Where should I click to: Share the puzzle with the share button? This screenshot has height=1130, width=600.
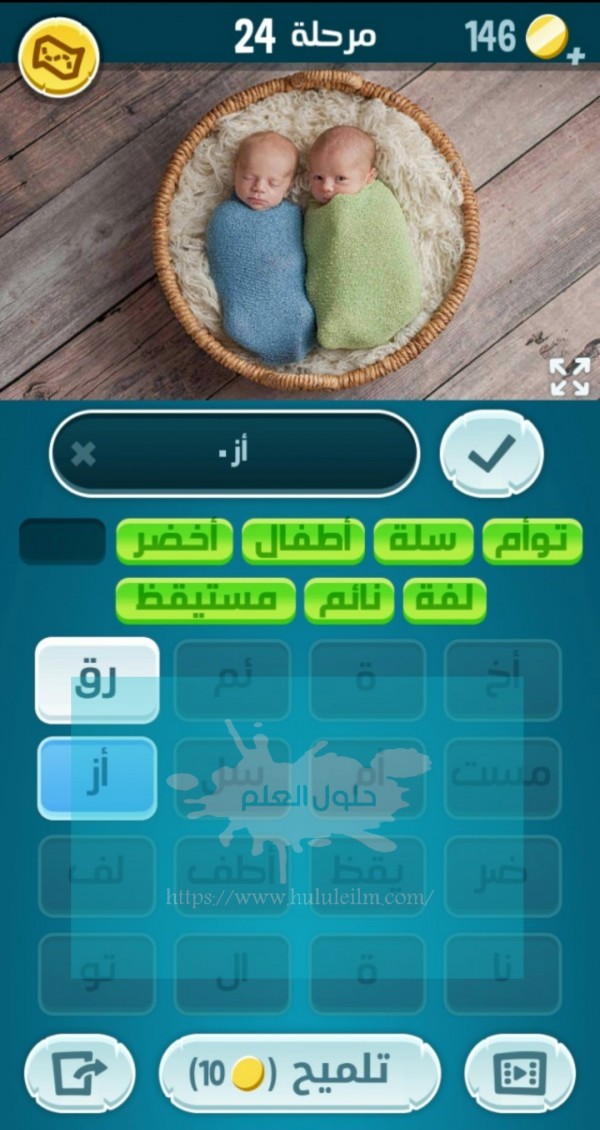pyautogui.click(x=79, y=1073)
